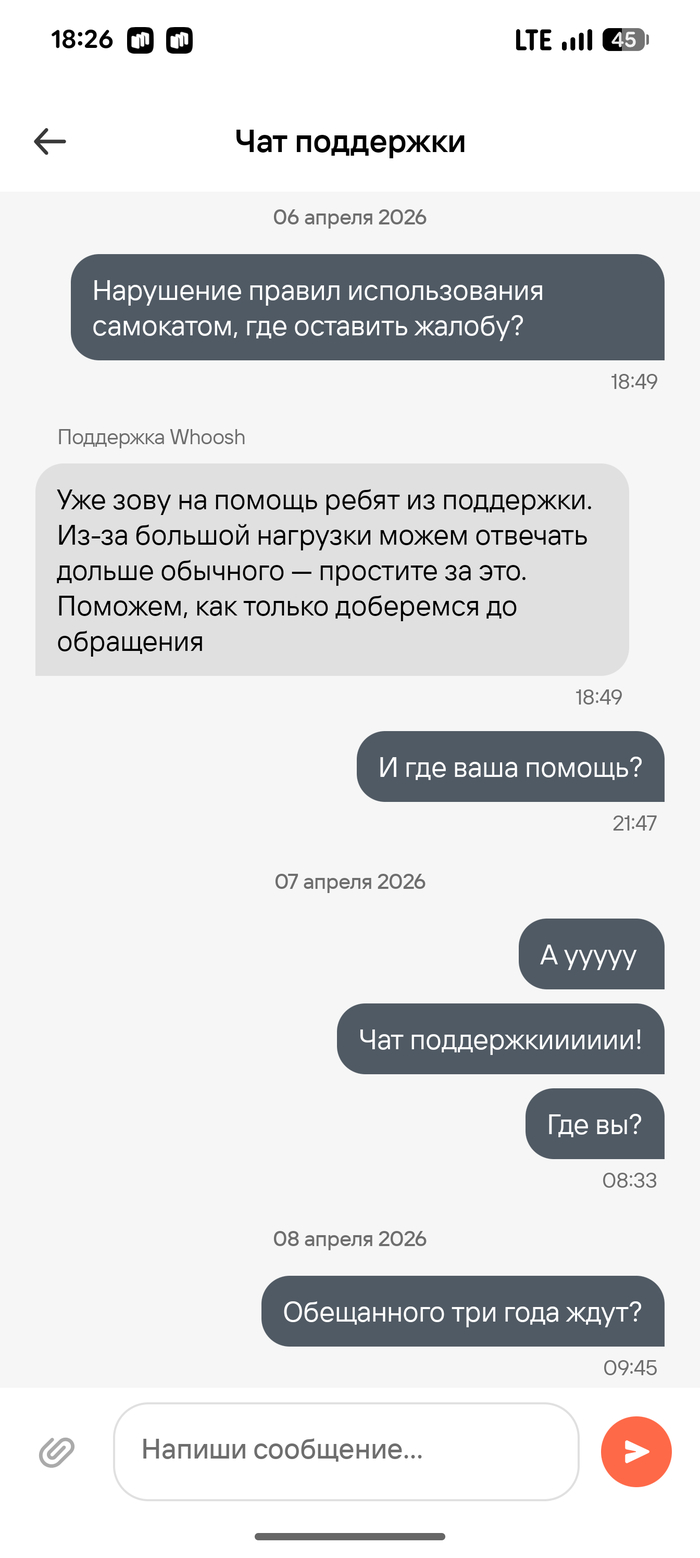Send the message with orange arrow button

pos(636,1452)
